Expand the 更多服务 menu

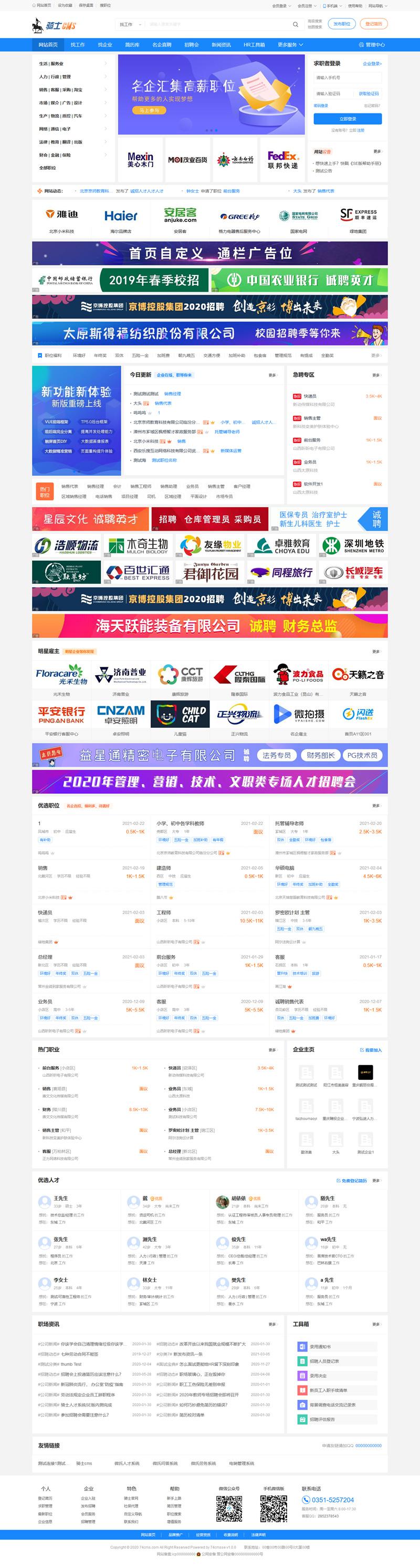[x=290, y=45]
